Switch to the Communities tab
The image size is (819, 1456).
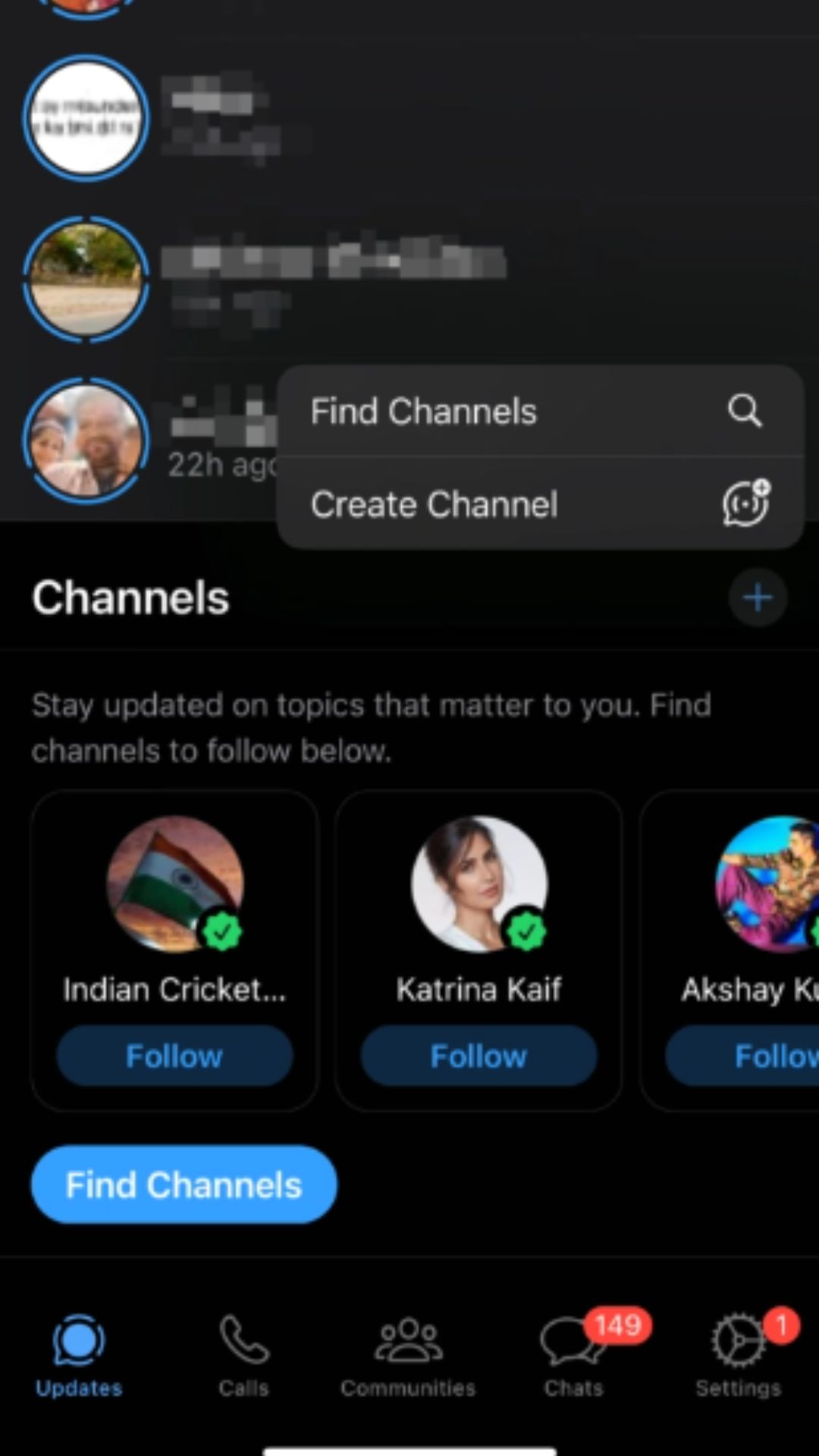tap(408, 1356)
